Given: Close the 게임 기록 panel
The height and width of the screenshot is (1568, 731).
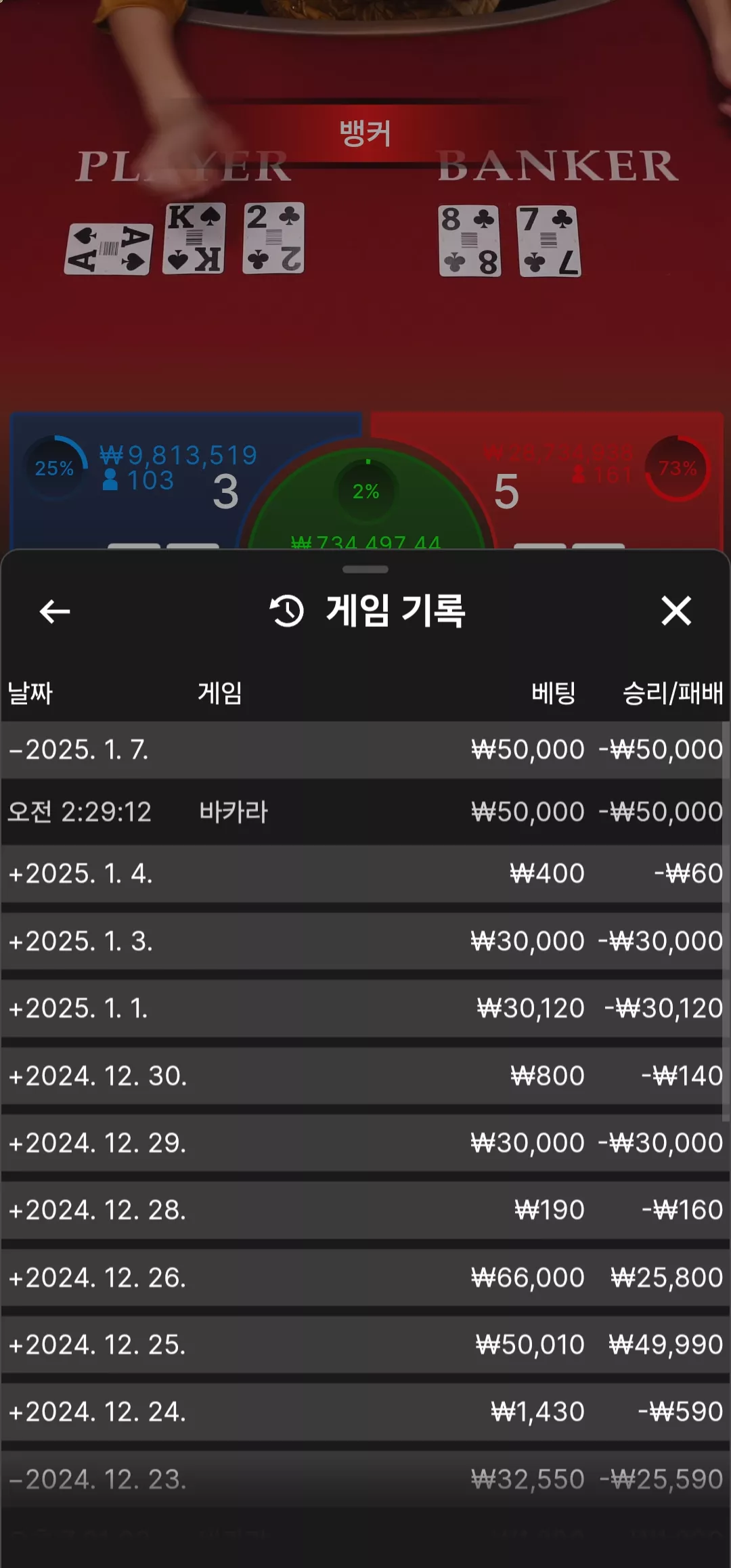Looking at the screenshot, I should click(x=676, y=611).
